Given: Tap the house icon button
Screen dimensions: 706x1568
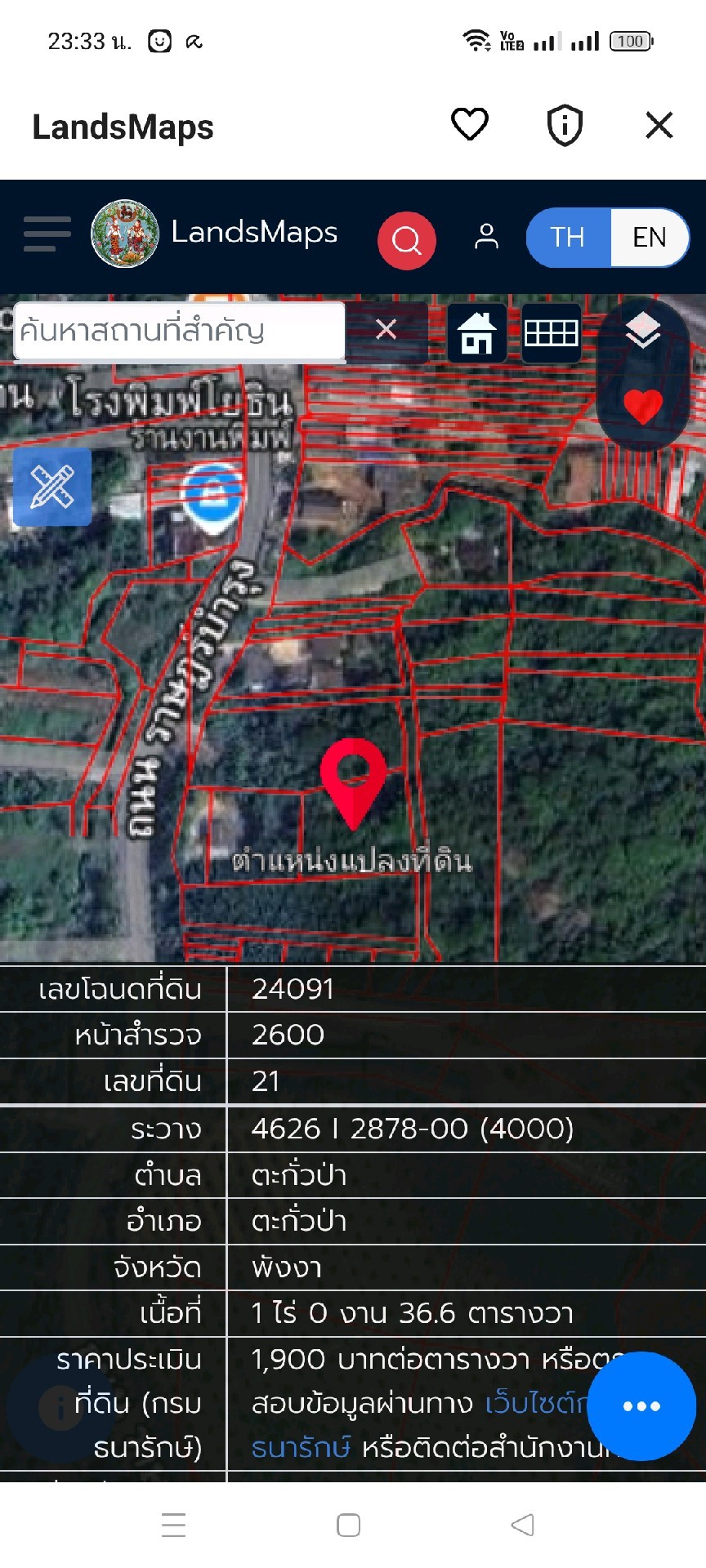Looking at the screenshot, I should coord(476,333).
